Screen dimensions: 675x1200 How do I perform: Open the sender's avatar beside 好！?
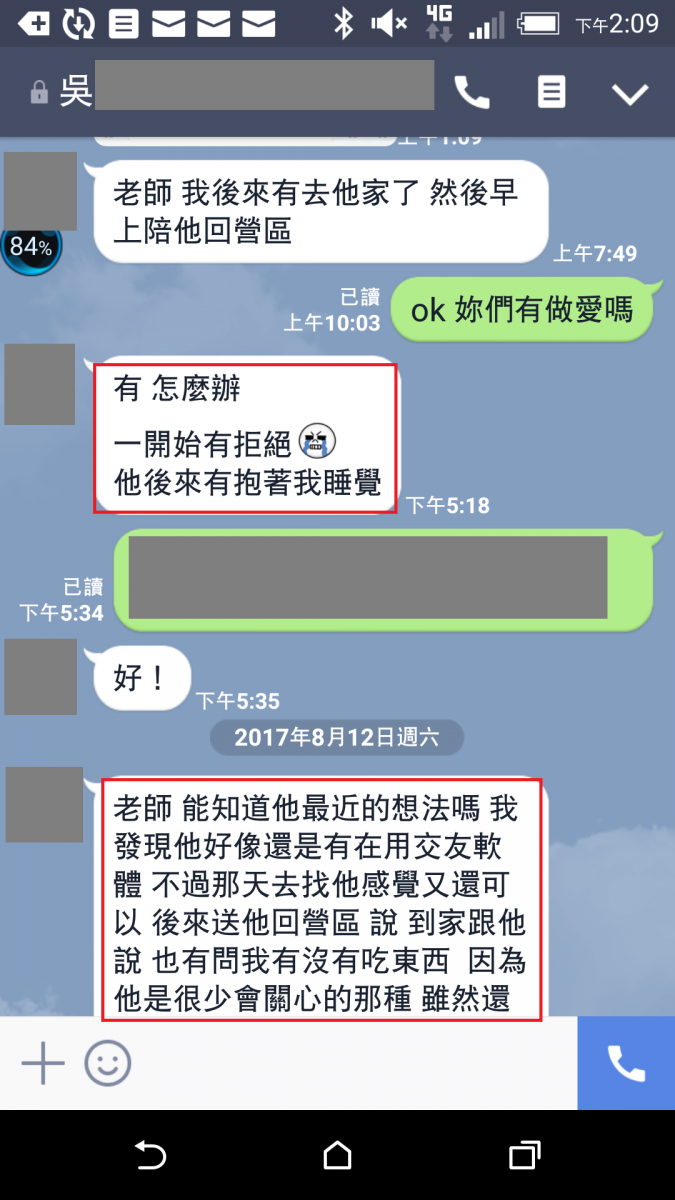pos(40,677)
